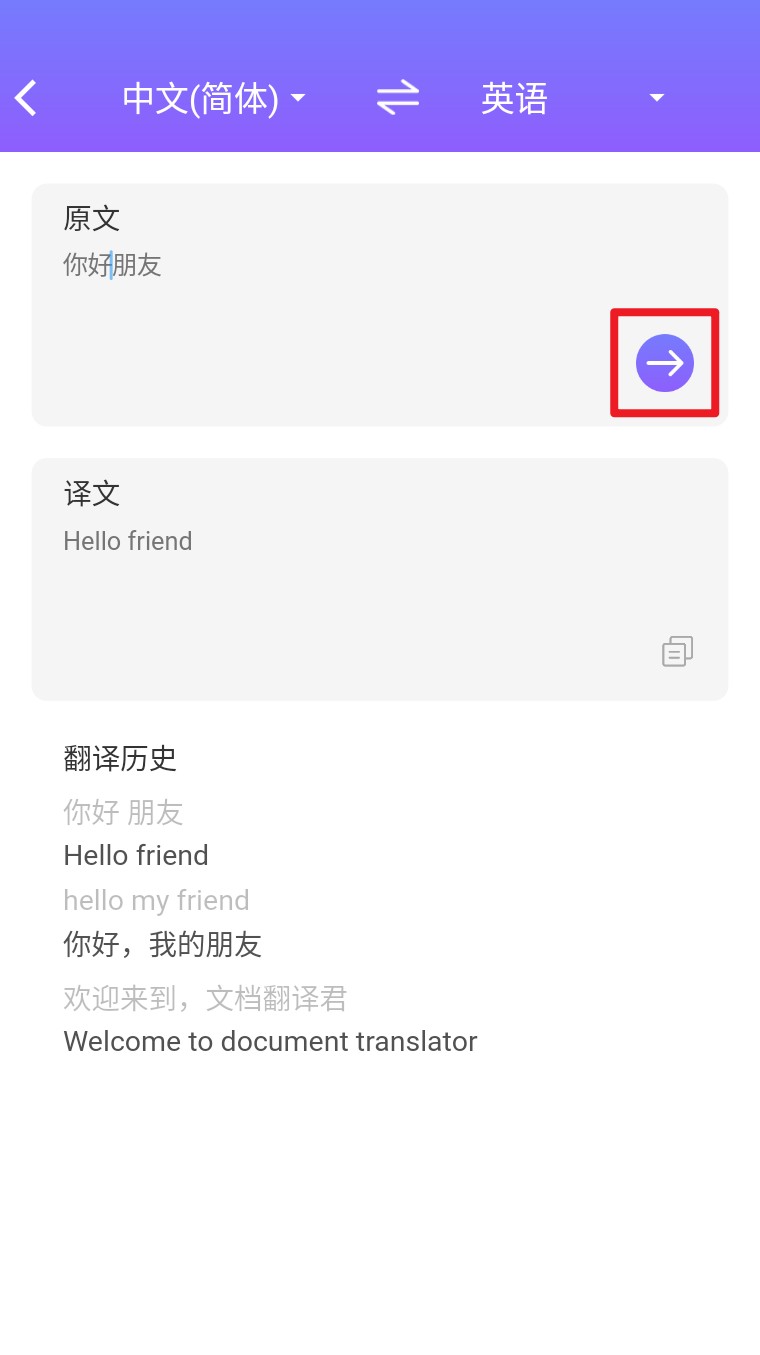Image resolution: width=760 pixels, height=1355 pixels.
Task: Open history entry hello my friend
Action: [x=156, y=900]
